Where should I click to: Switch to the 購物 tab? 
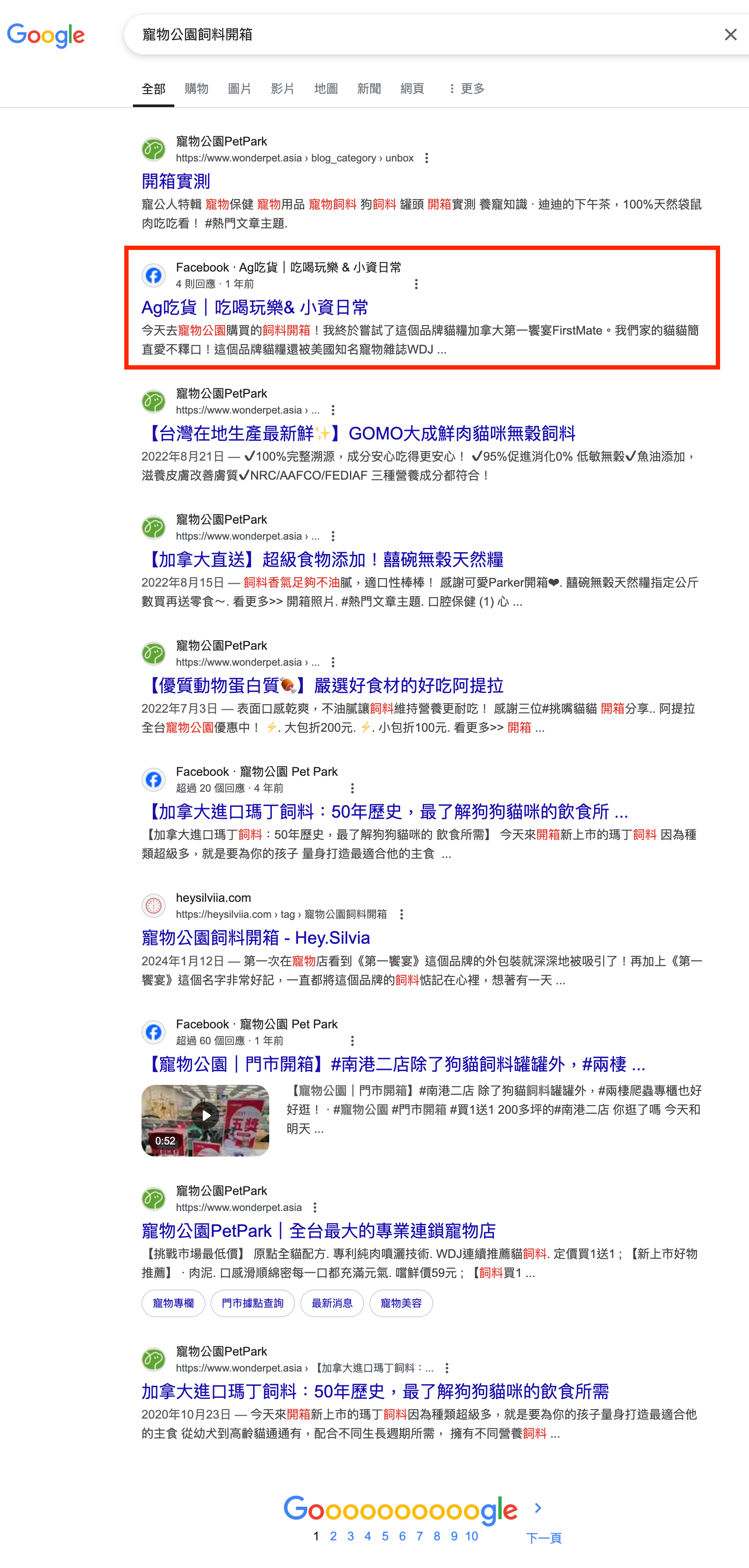[196, 89]
